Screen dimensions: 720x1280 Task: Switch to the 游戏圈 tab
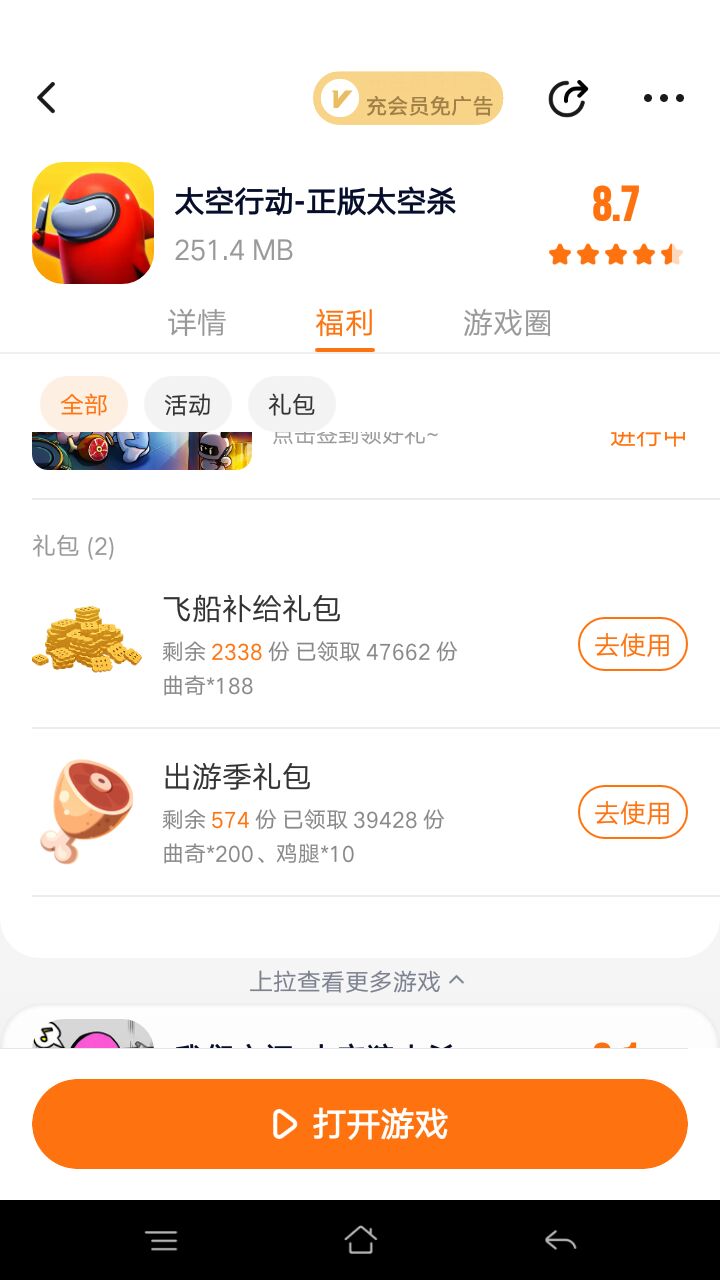pyautogui.click(x=507, y=323)
